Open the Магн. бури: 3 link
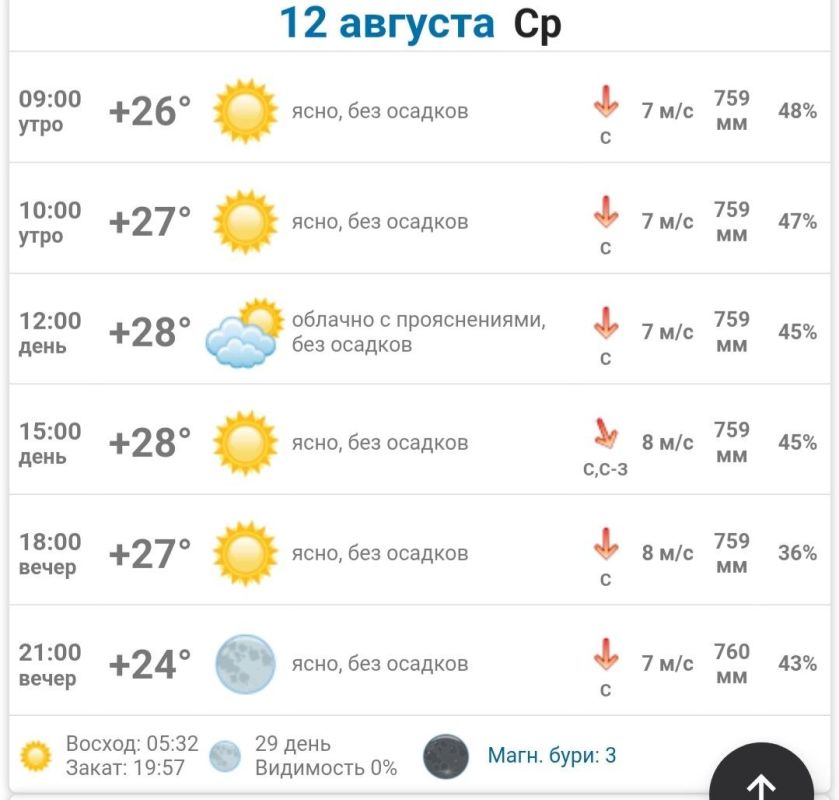The width and height of the screenshot is (839, 800). coord(552,756)
